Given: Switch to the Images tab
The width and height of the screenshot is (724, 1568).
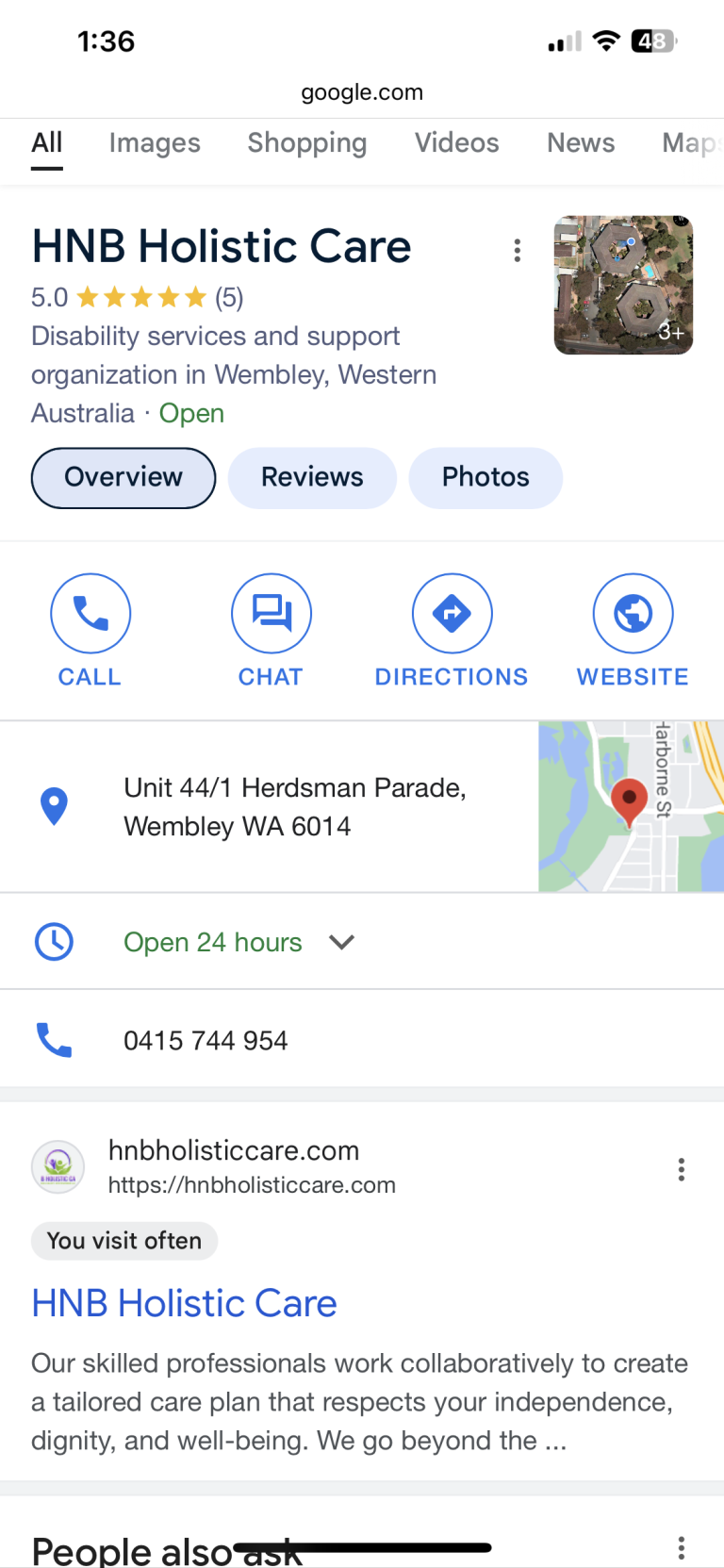Looking at the screenshot, I should click(x=155, y=143).
